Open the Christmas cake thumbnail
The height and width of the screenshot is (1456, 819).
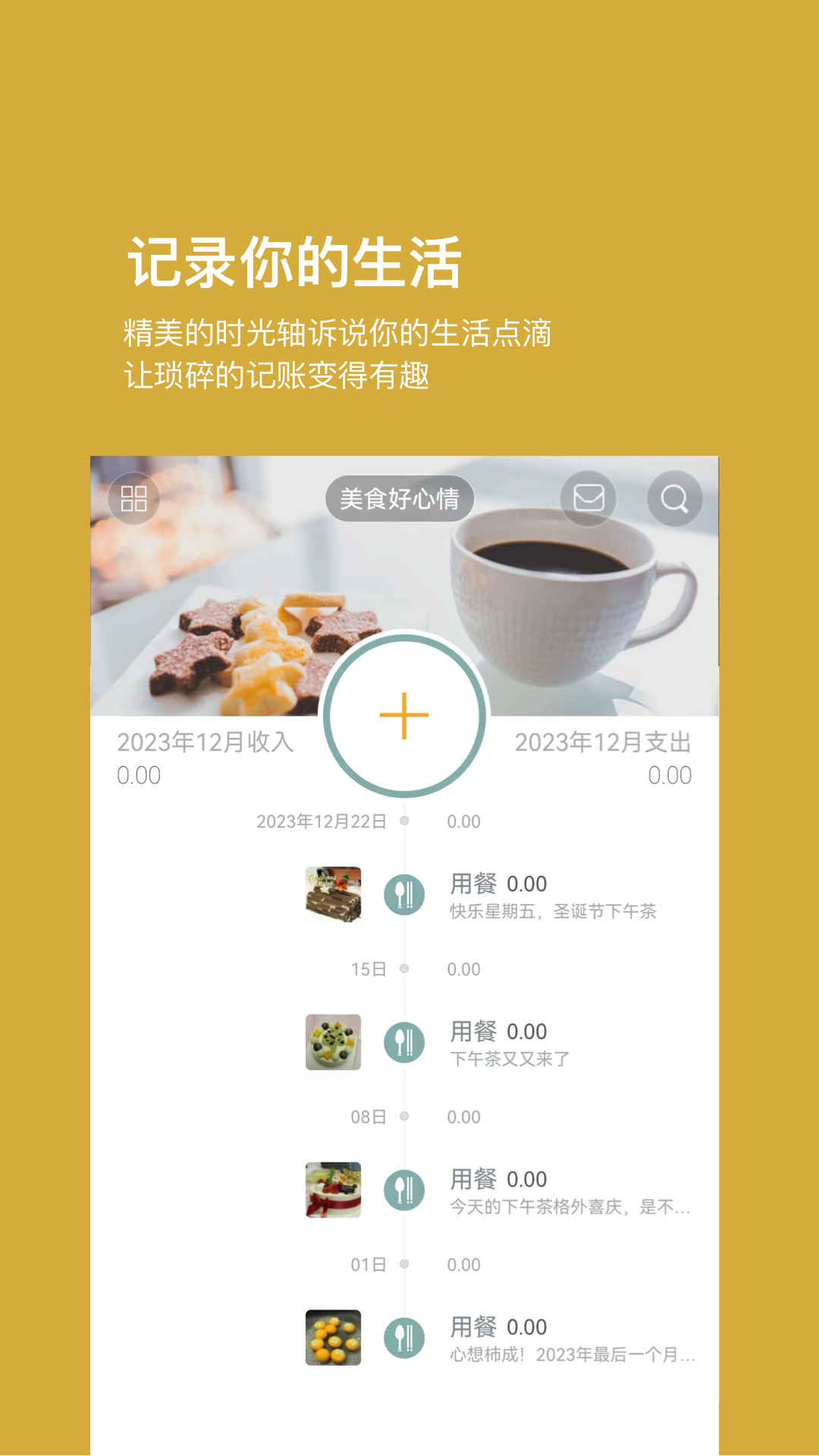[332, 895]
